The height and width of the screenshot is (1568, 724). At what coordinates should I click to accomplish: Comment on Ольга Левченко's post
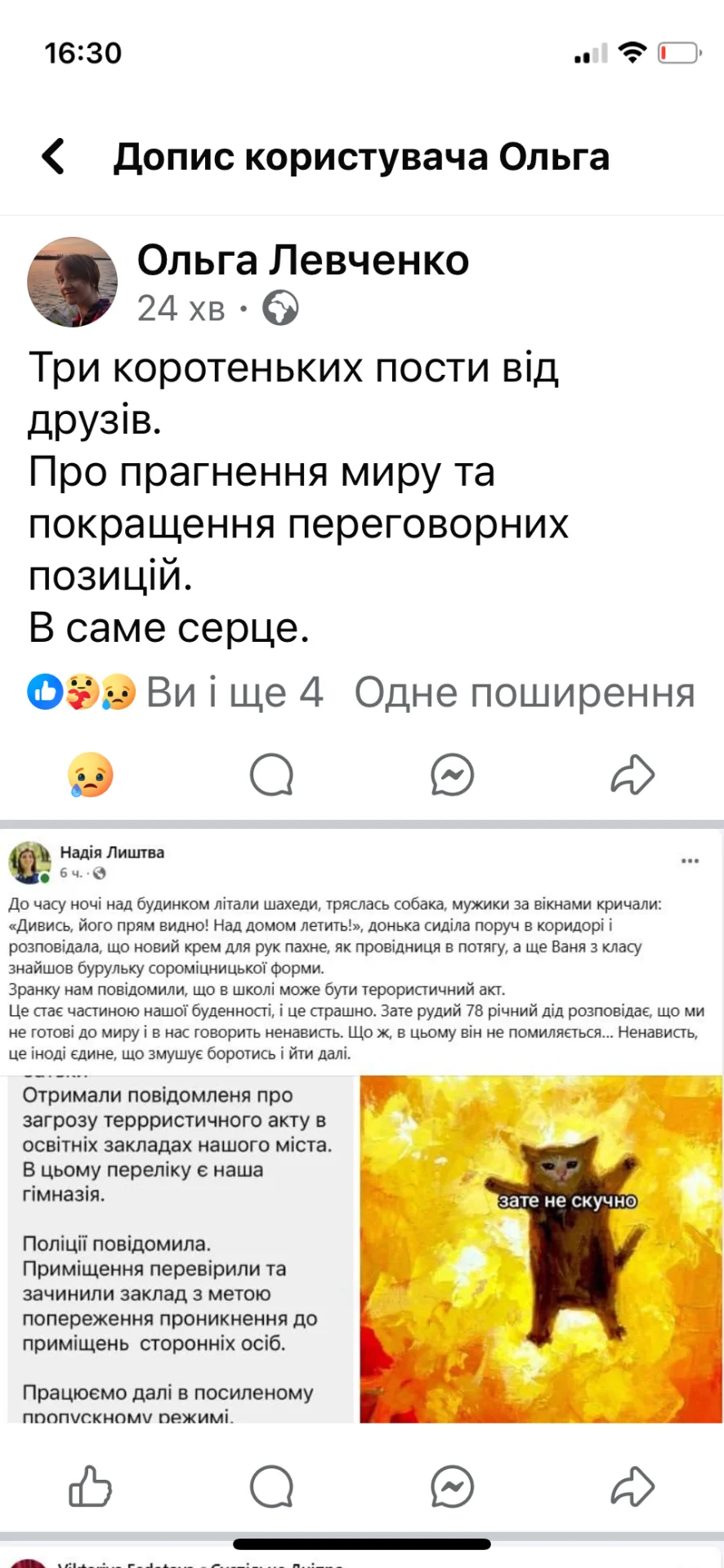pyautogui.click(x=271, y=774)
